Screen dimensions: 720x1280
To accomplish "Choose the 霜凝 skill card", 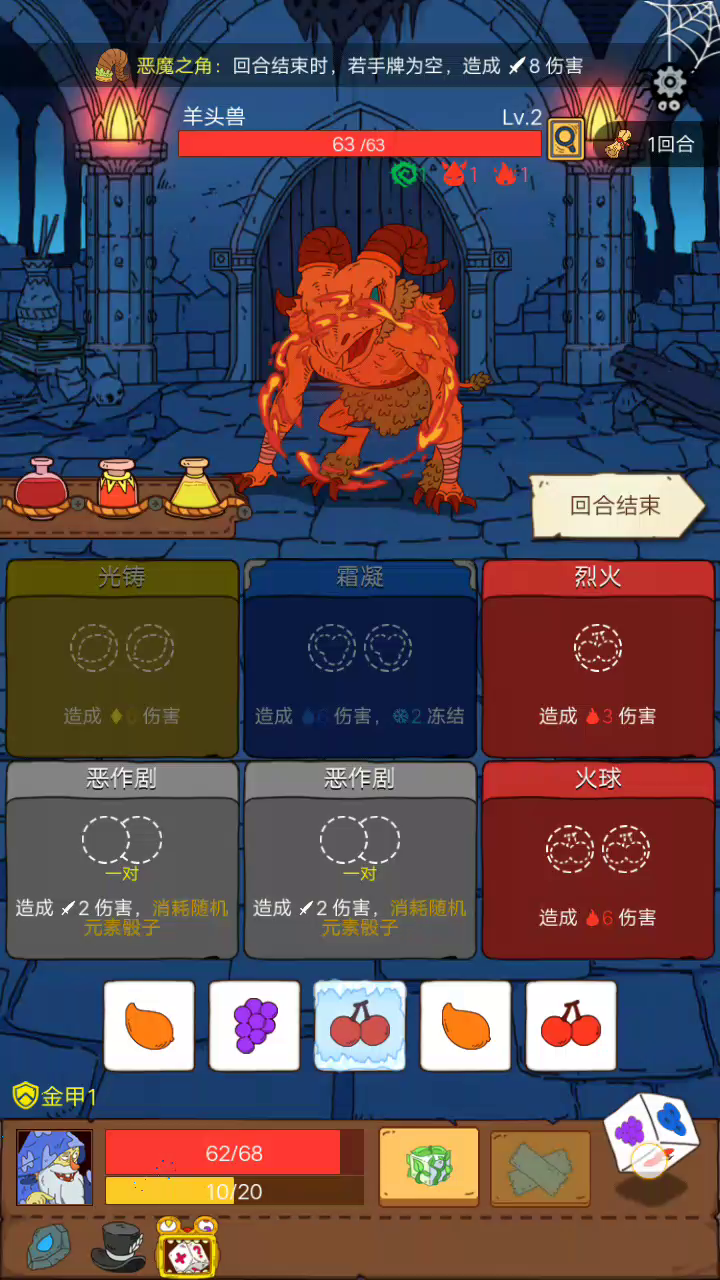I will (x=360, y=658).
